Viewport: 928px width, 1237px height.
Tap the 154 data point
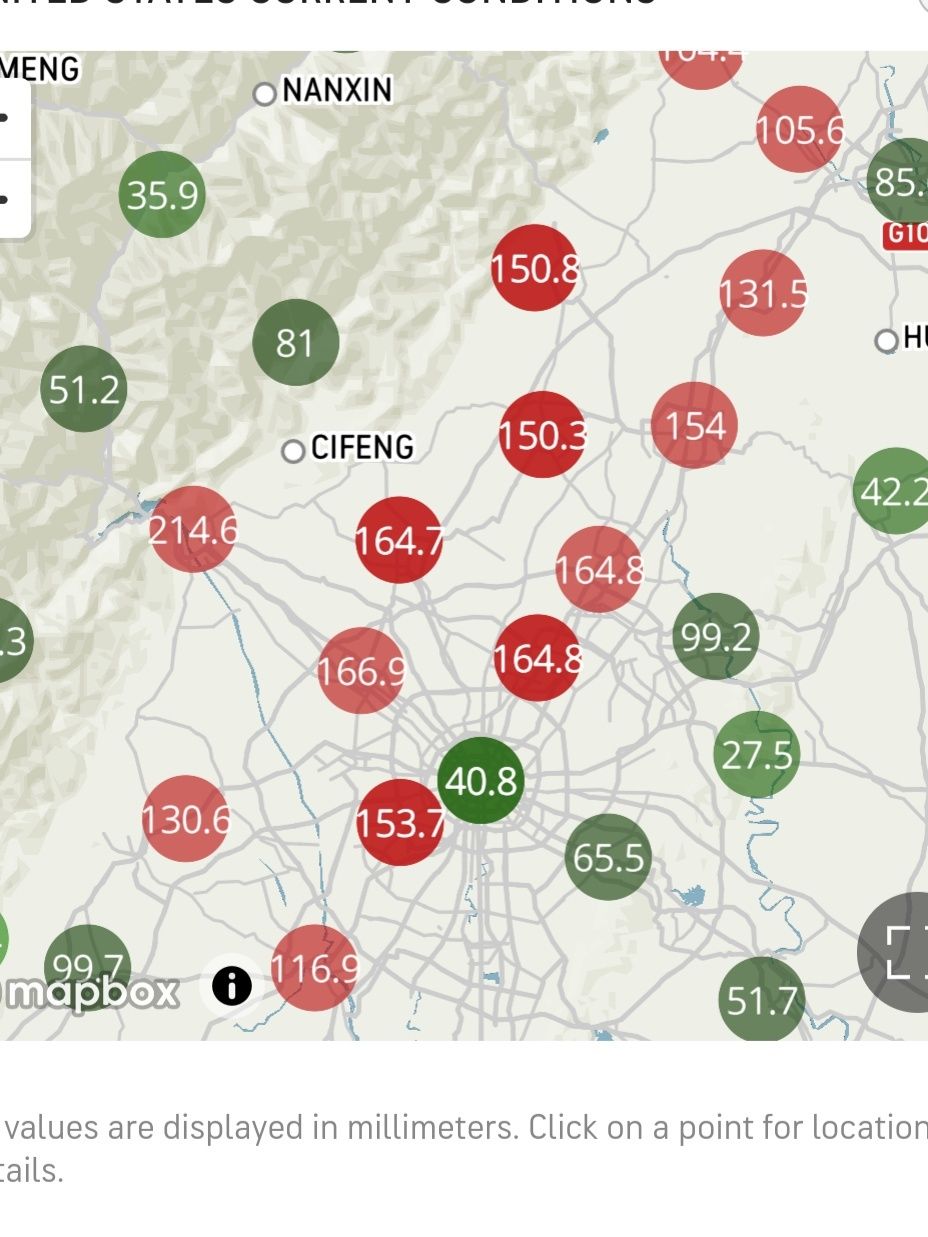click(694, 425)
